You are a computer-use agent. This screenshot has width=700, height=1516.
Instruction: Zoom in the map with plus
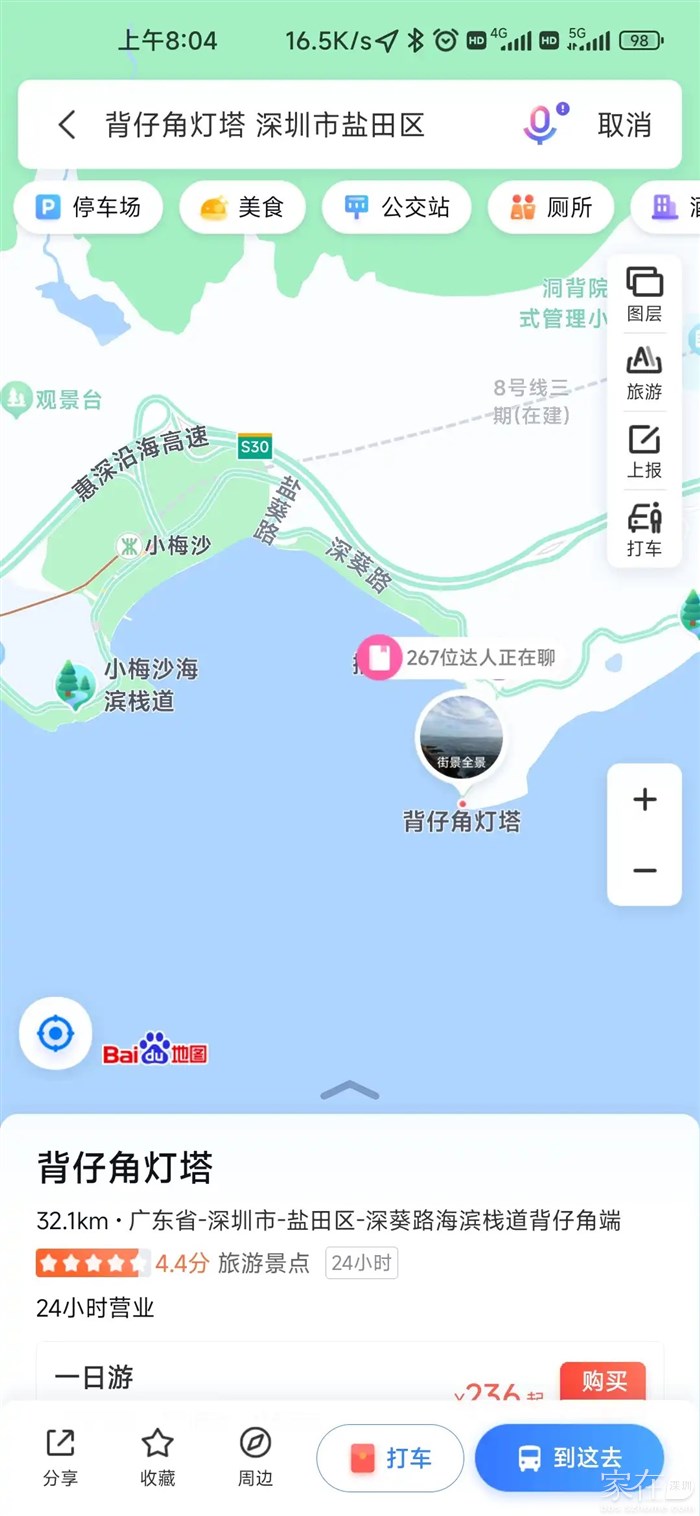[645, 800]
